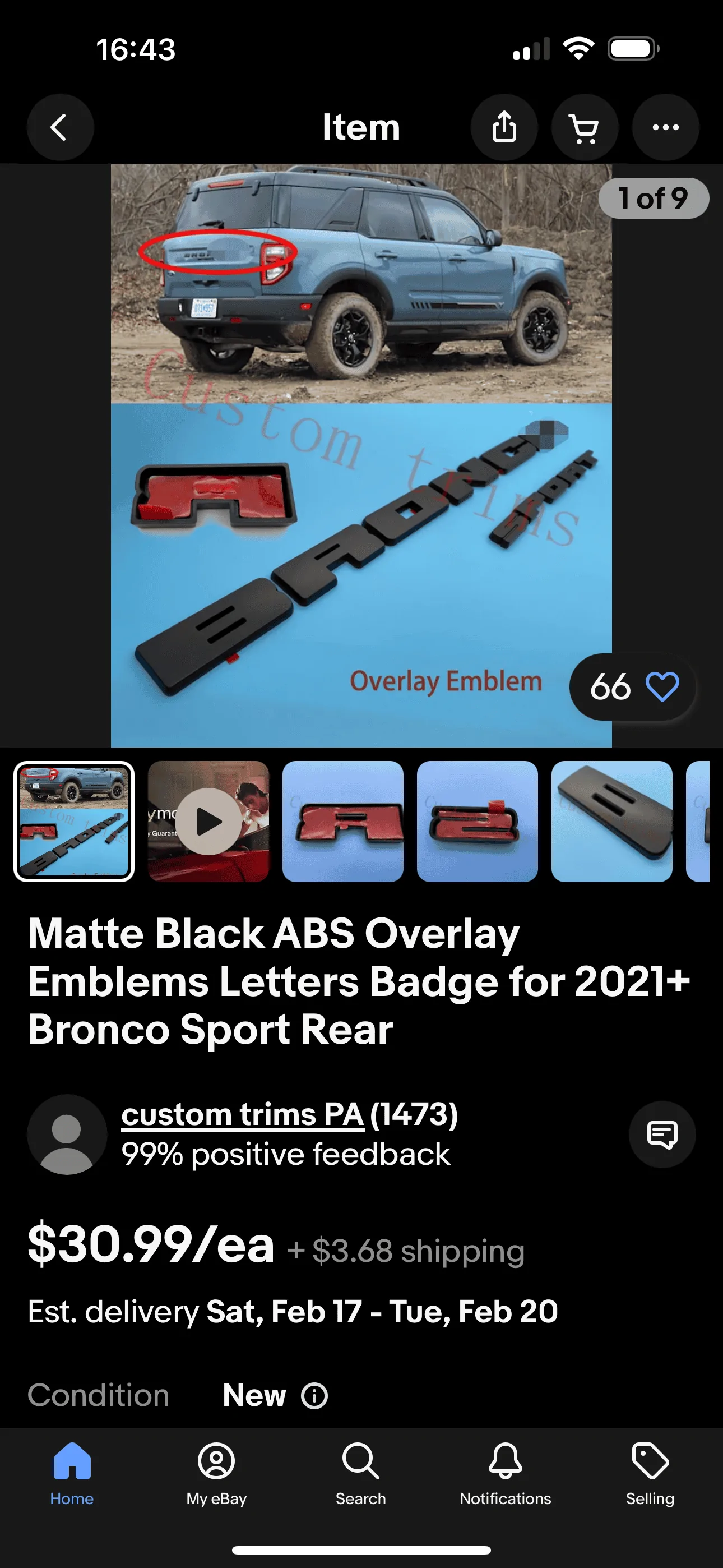Image resolution: width=723 pixels, height=1568 pixels.
Task: Open the main product photo
Action: point(361,455)
